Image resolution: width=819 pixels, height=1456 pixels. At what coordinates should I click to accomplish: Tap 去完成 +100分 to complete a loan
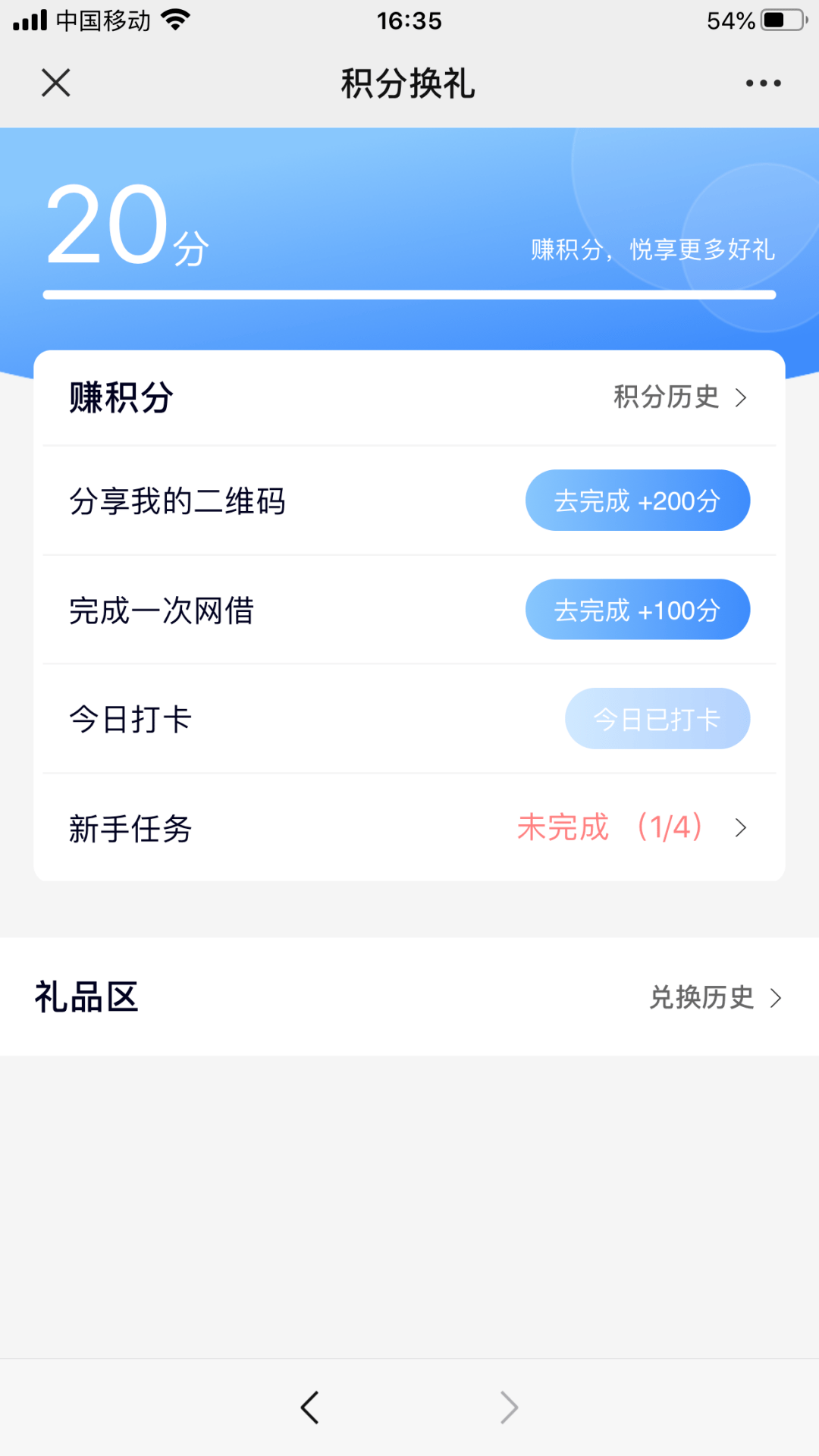coord(637,609)
